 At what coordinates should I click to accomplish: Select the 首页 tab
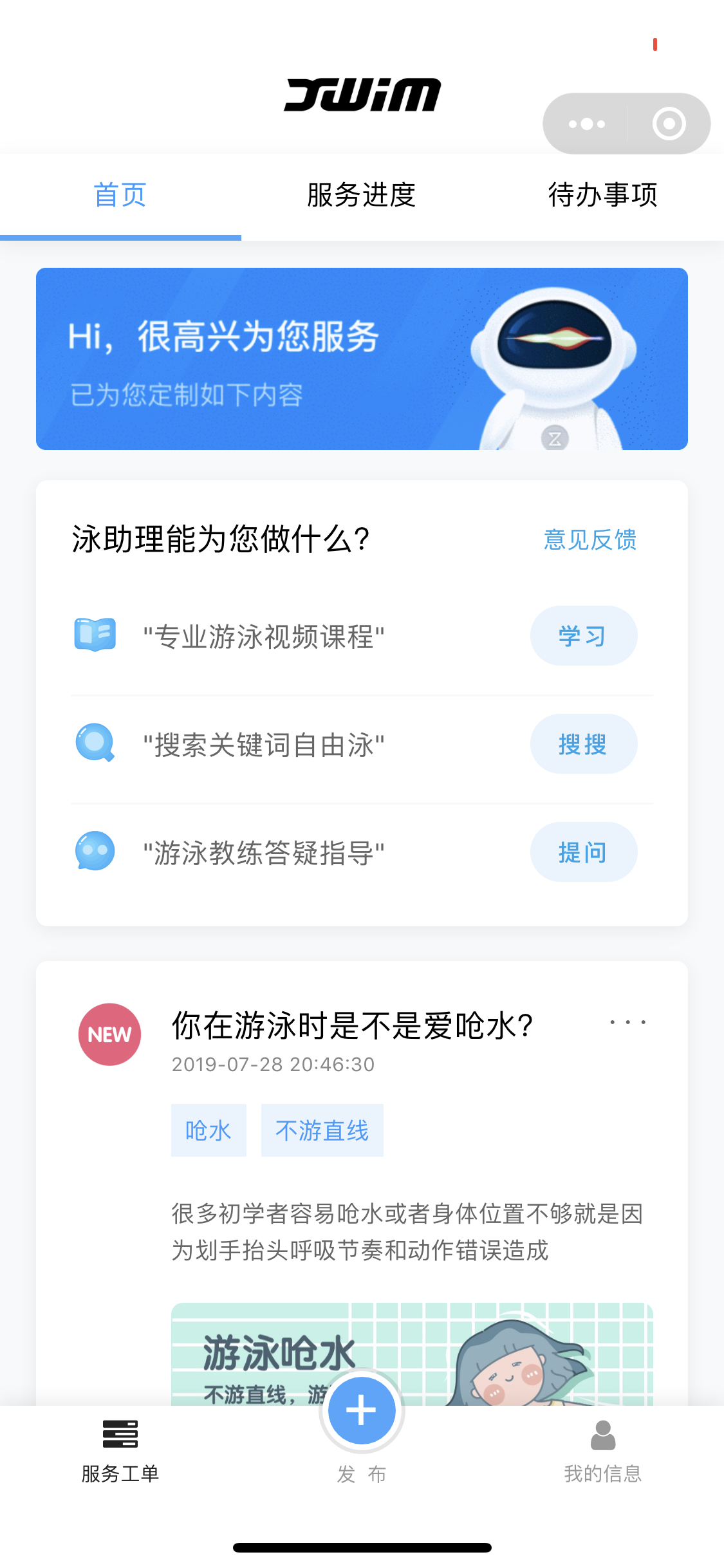point(120,195)
